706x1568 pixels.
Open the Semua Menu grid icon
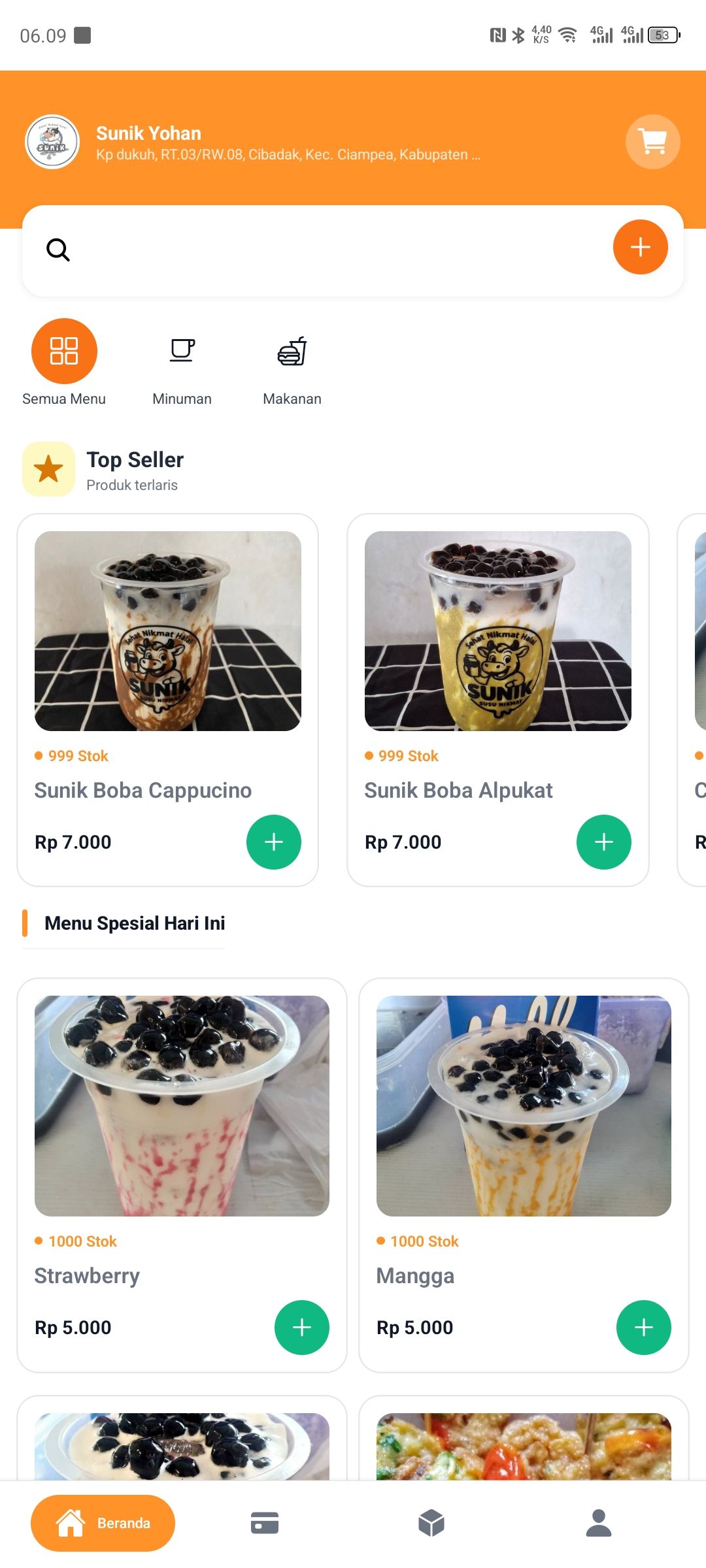pyautogui.click(x=63, y=351)
